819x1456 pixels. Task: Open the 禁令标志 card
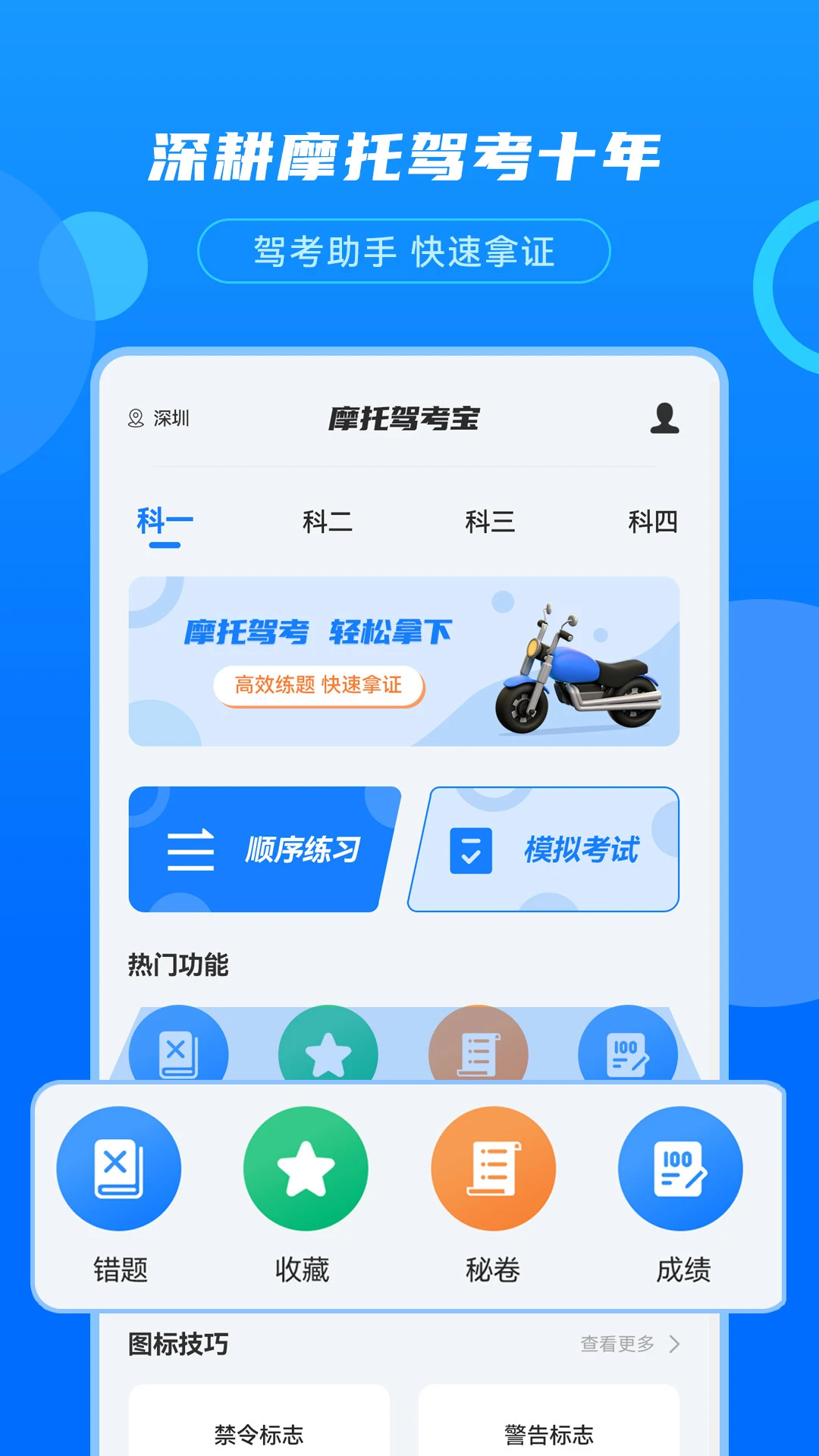[259, 1427]
